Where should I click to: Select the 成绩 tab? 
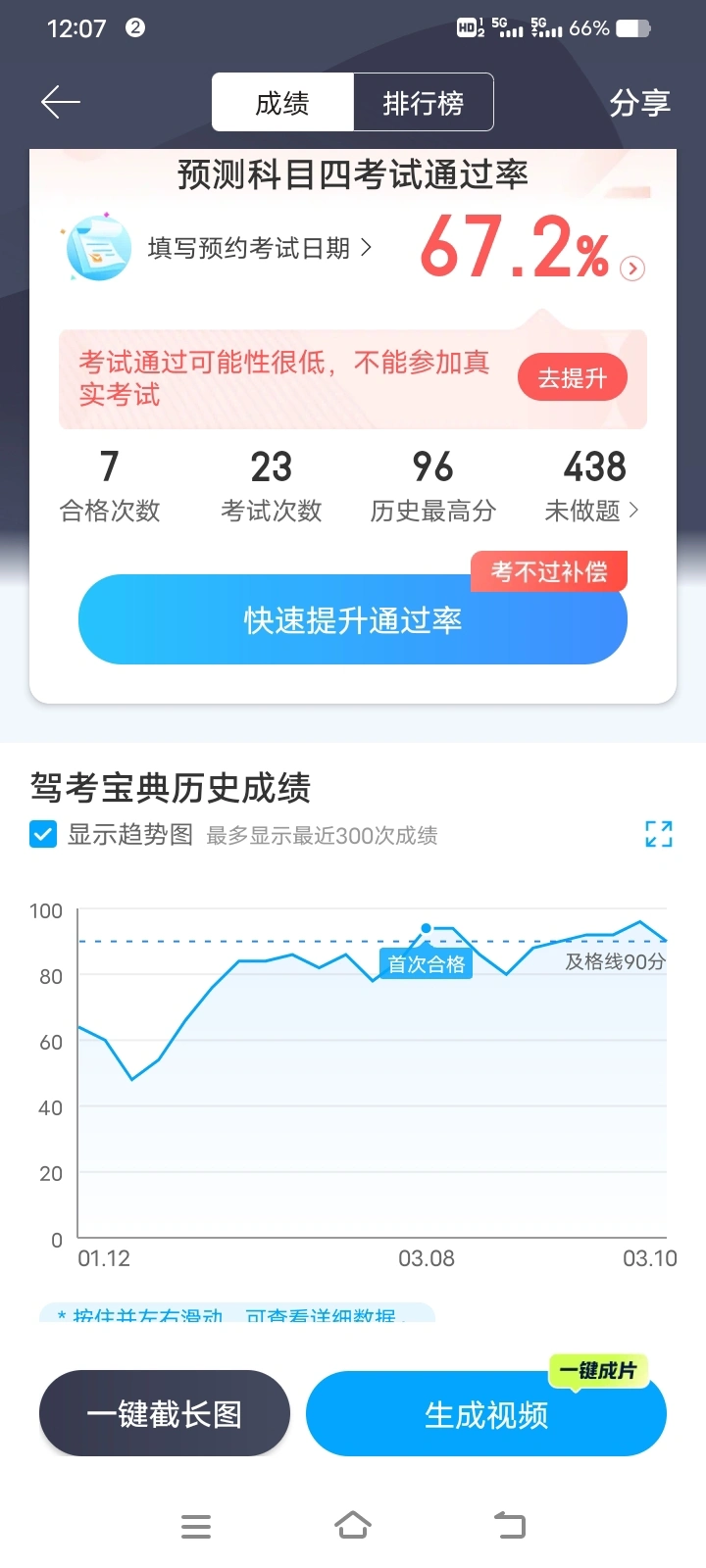[282, 102]
